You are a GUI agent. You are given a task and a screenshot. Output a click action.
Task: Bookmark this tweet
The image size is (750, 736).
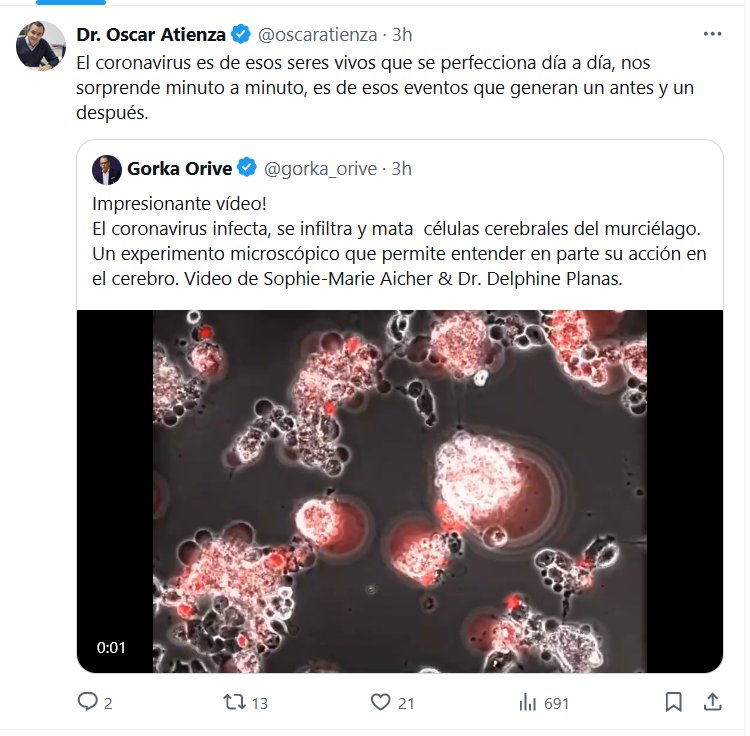[x=674, y=703]
